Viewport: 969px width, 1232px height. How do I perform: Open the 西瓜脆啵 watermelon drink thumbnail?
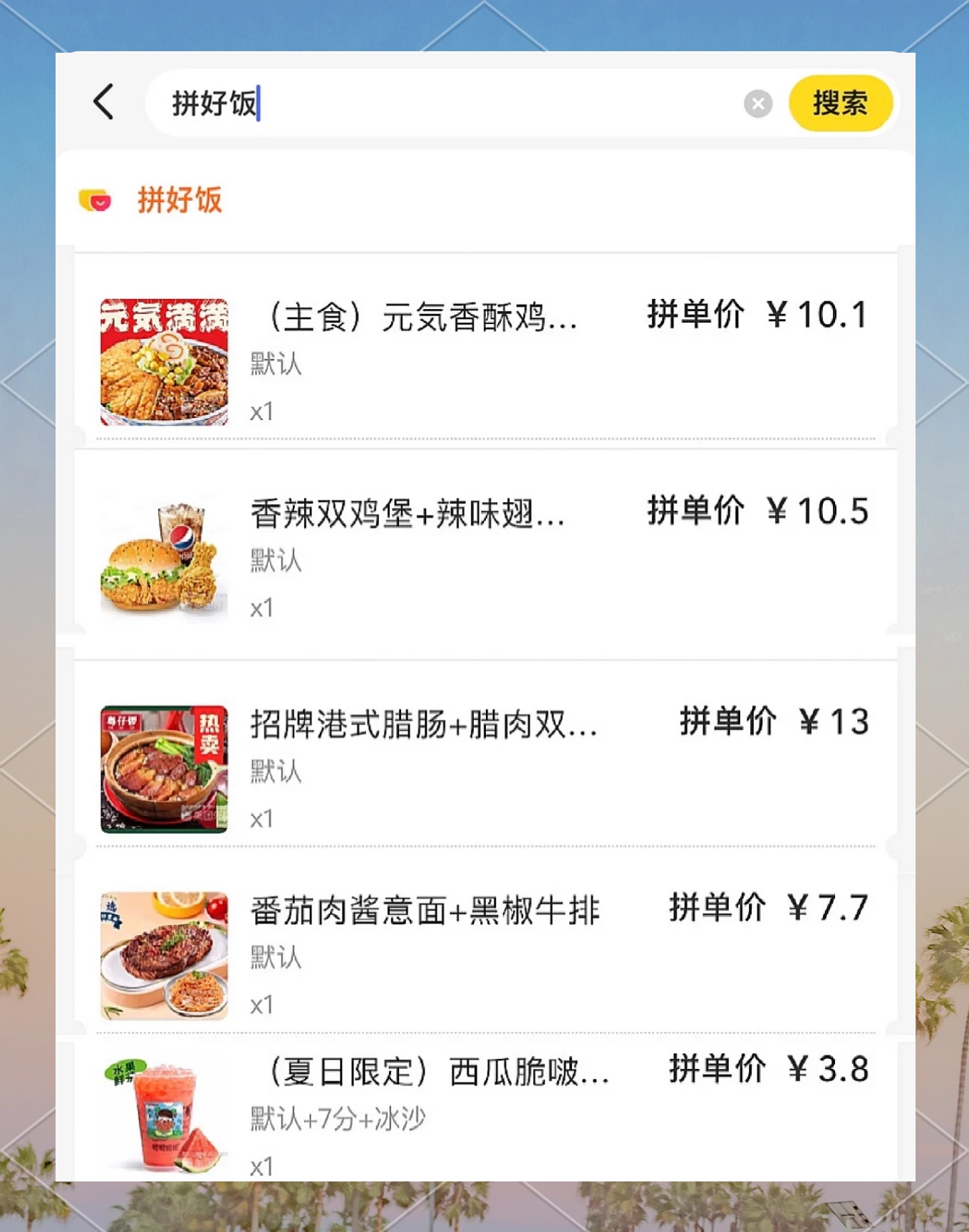(x=162, y=1114)
